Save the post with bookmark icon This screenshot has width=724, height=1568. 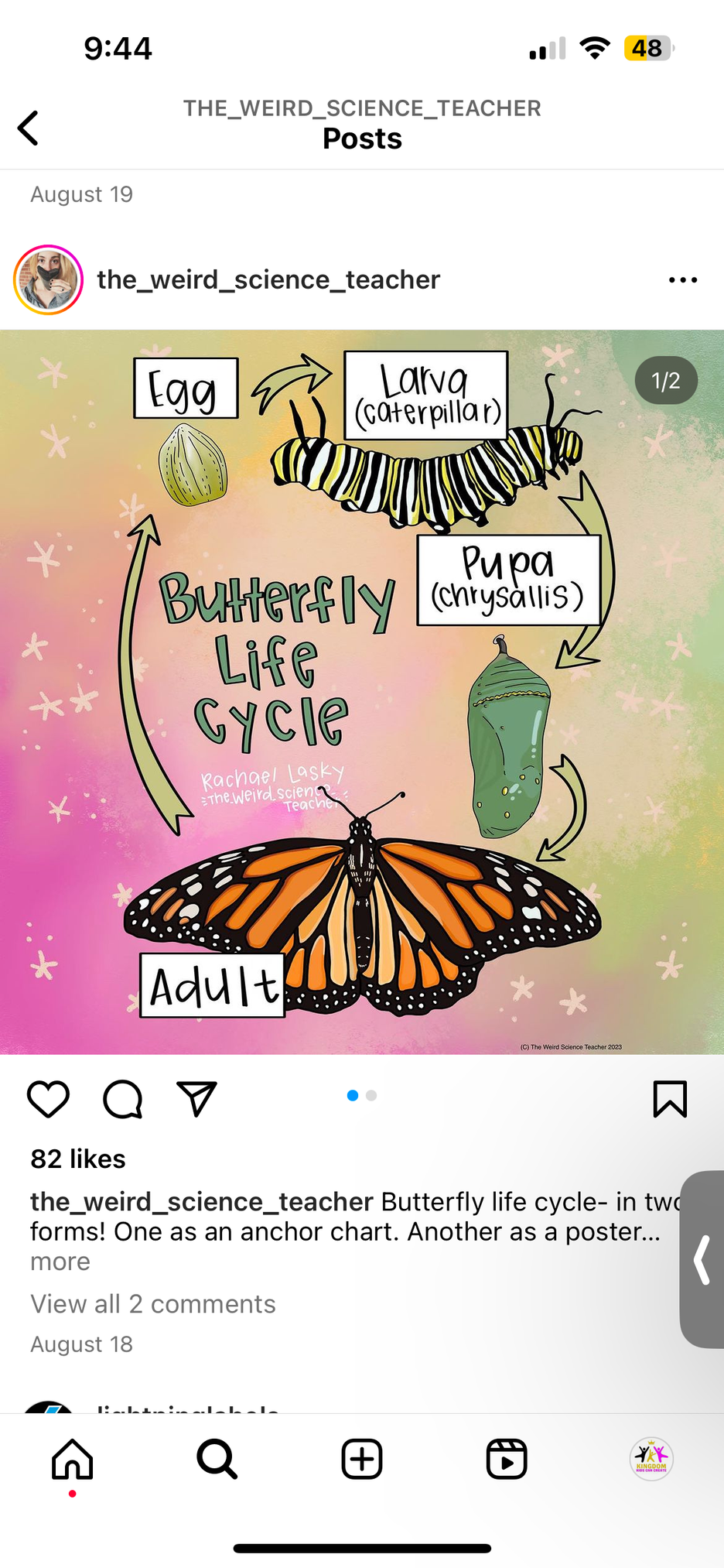pos(669,1099)
